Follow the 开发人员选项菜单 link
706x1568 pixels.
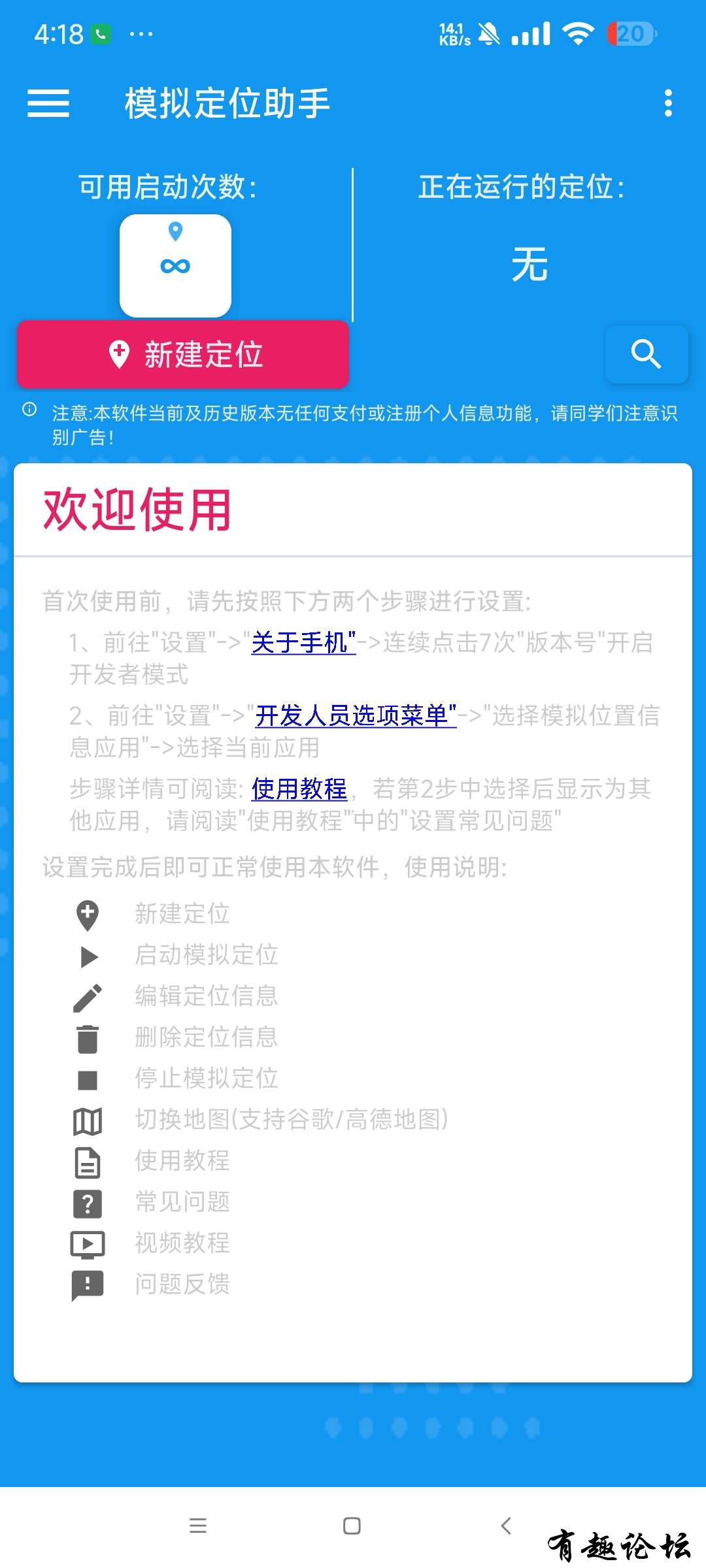point(356,716)
